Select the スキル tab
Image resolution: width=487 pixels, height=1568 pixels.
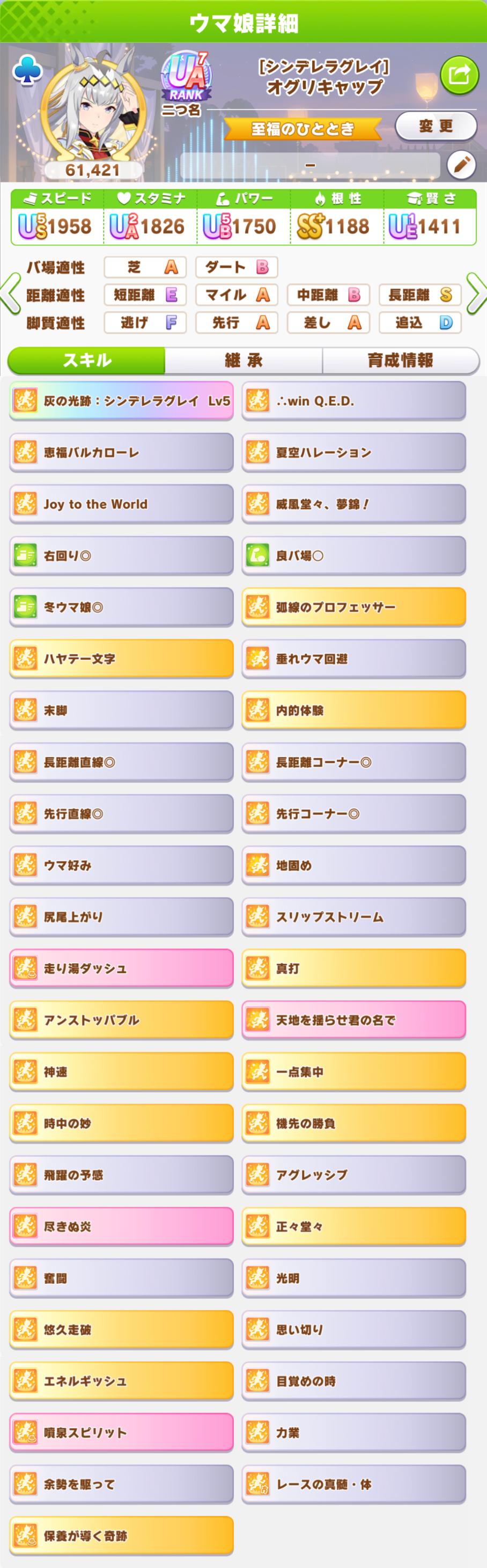pos(86,360)
